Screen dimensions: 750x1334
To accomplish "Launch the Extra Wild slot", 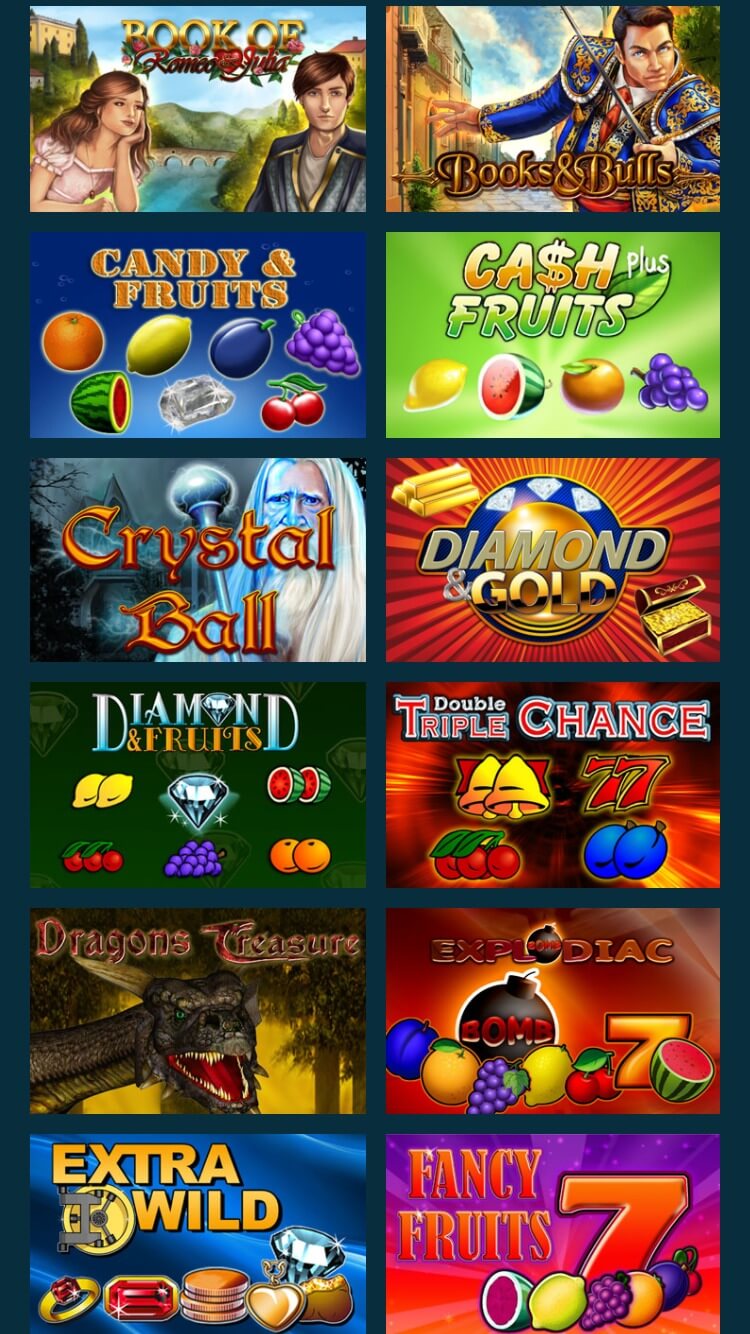I will pos(198,1234).
